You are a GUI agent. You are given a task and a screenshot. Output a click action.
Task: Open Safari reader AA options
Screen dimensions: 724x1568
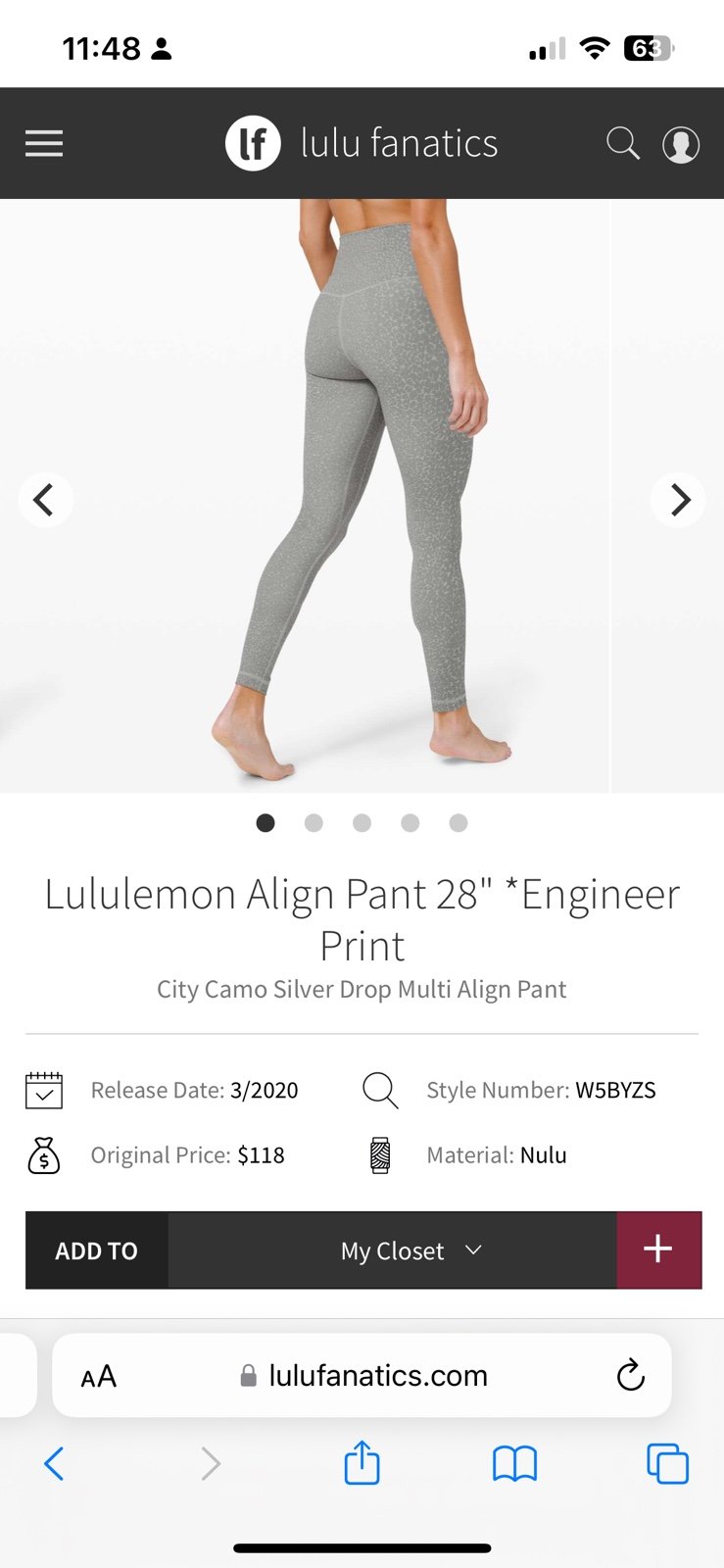[99, 1376]
